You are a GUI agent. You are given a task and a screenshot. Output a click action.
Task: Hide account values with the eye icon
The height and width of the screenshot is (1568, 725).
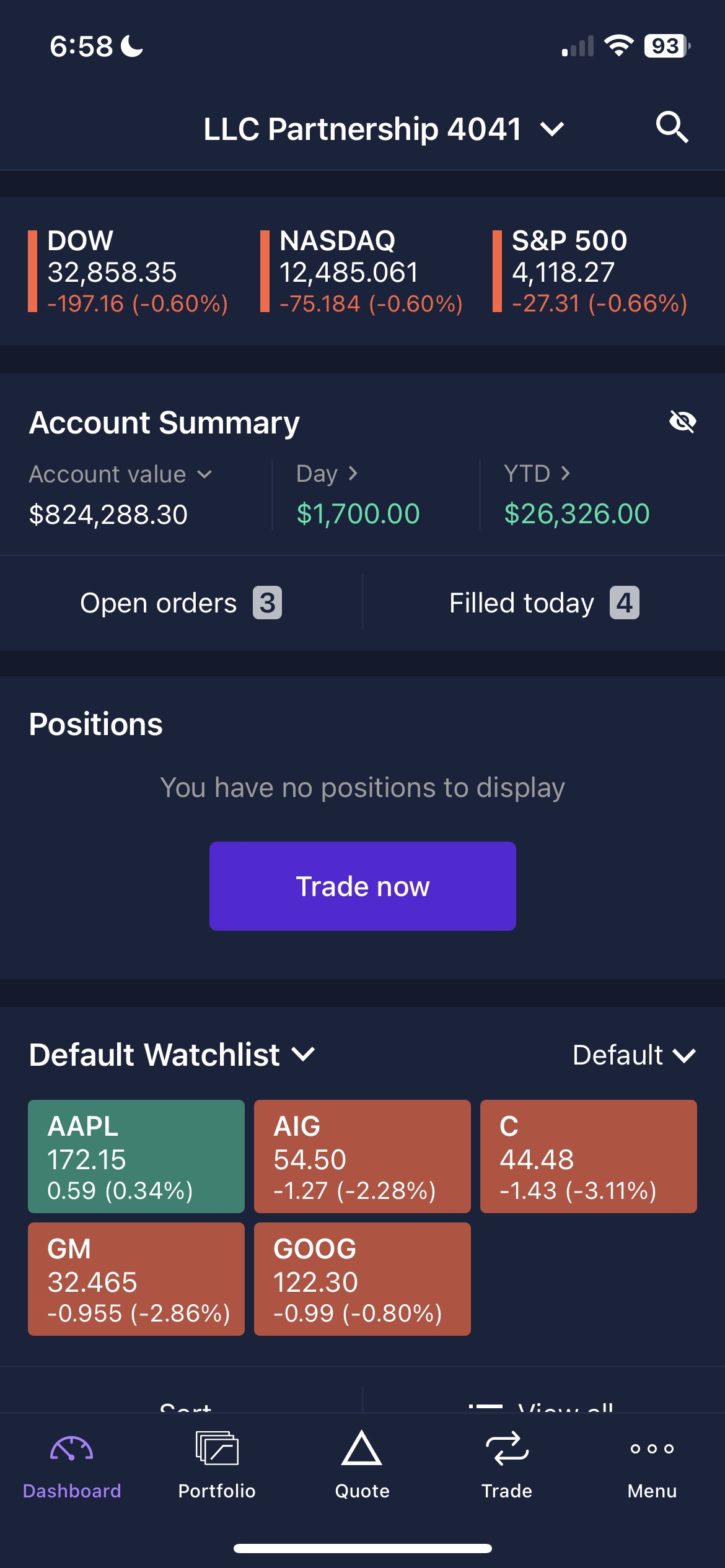tap(682, 422)
